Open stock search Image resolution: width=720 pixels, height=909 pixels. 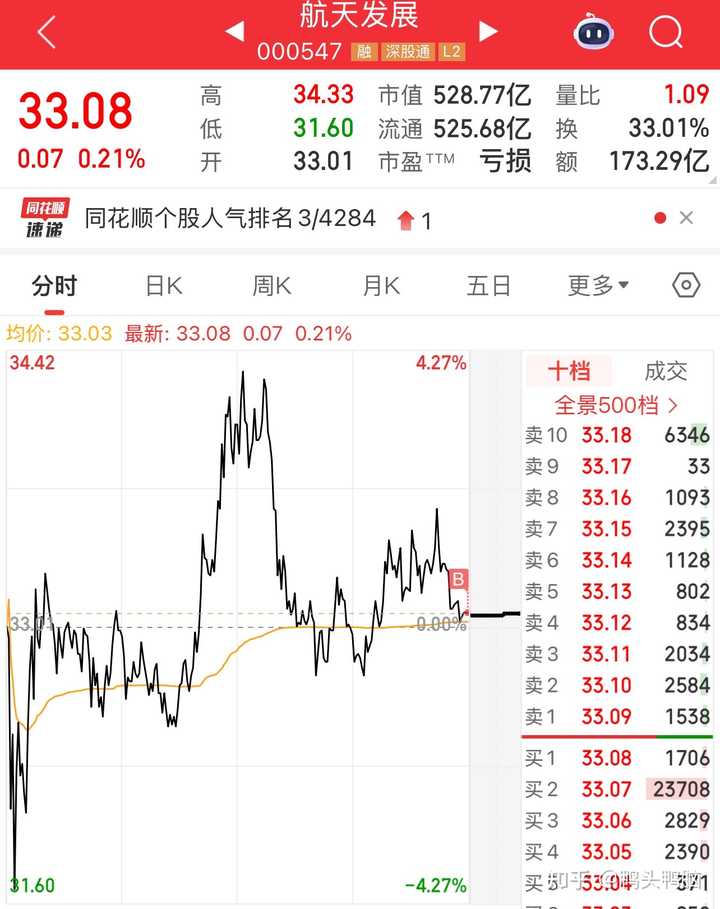pos(665,33)
